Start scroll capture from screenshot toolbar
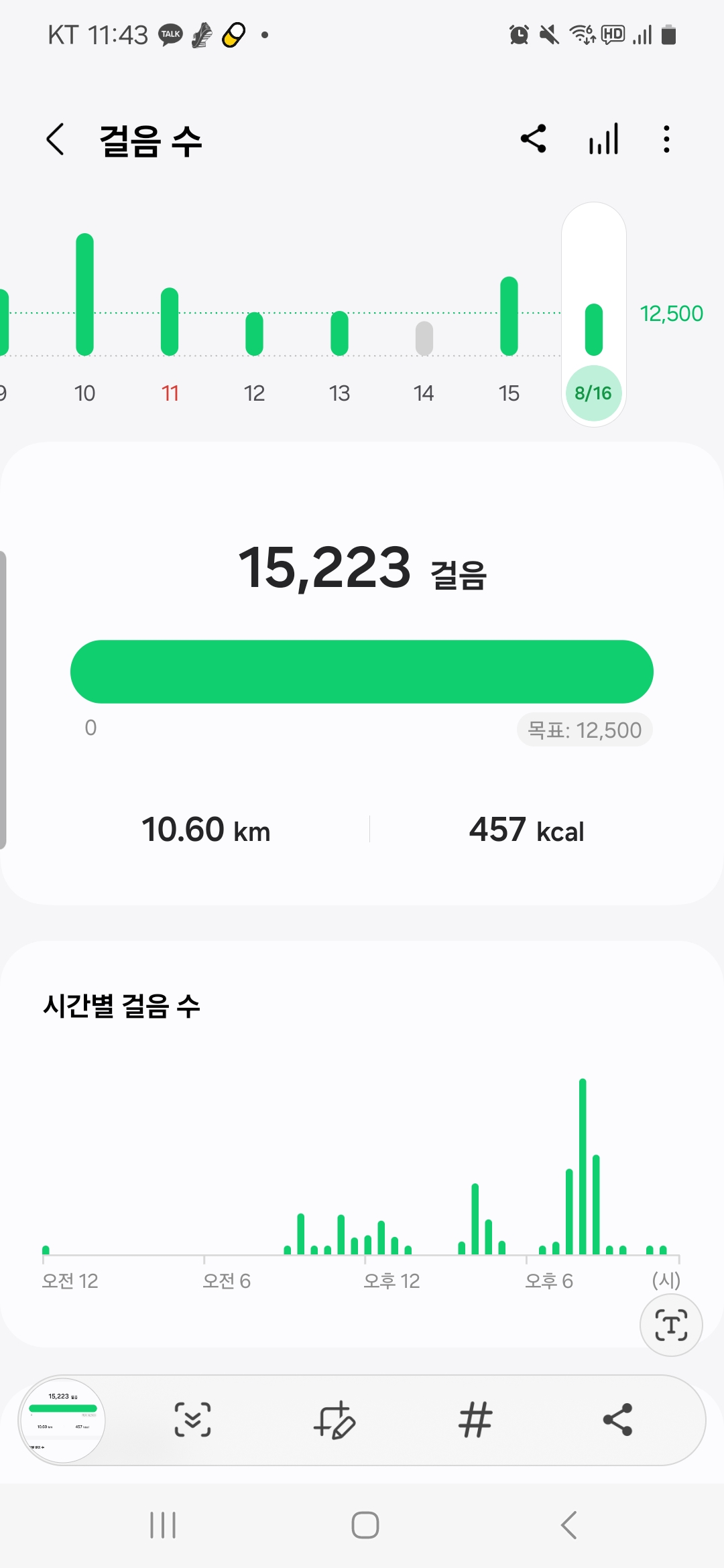Image resolution: width=724 pixels, height=1568 pixels. (x=192, y=1420)
